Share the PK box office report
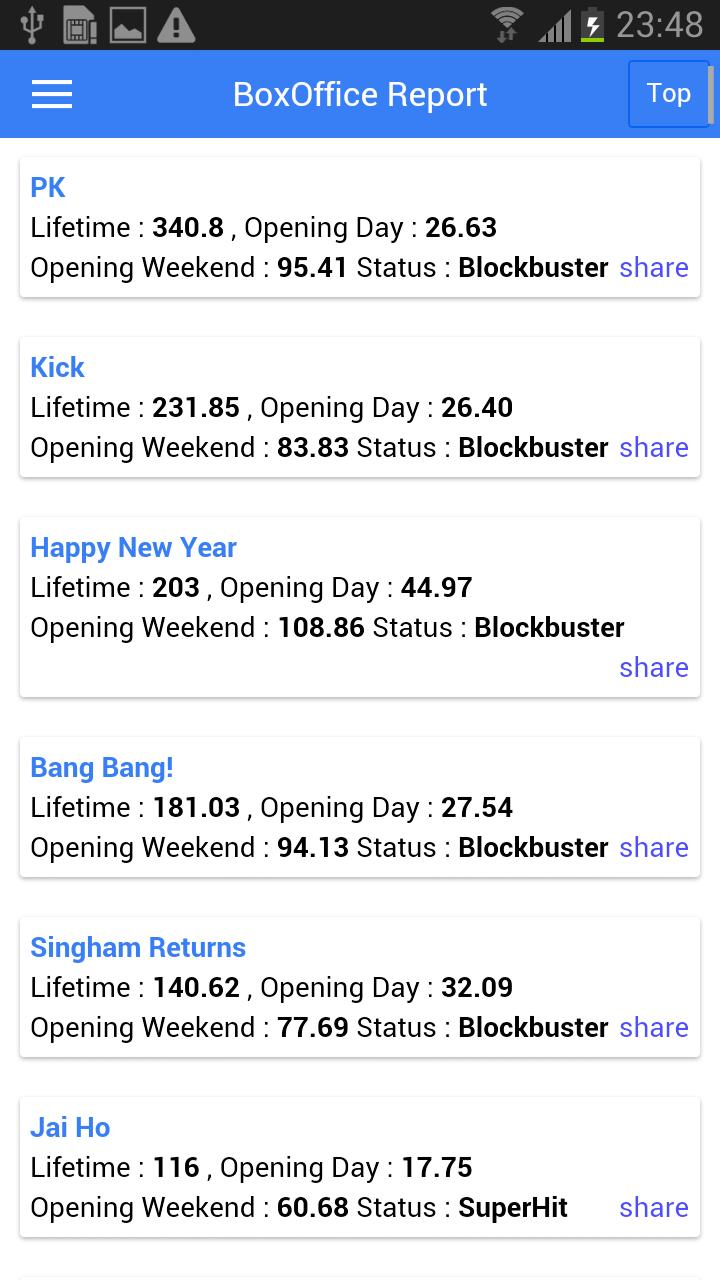This screenshot has width=720, height=1280. [654, 268]
